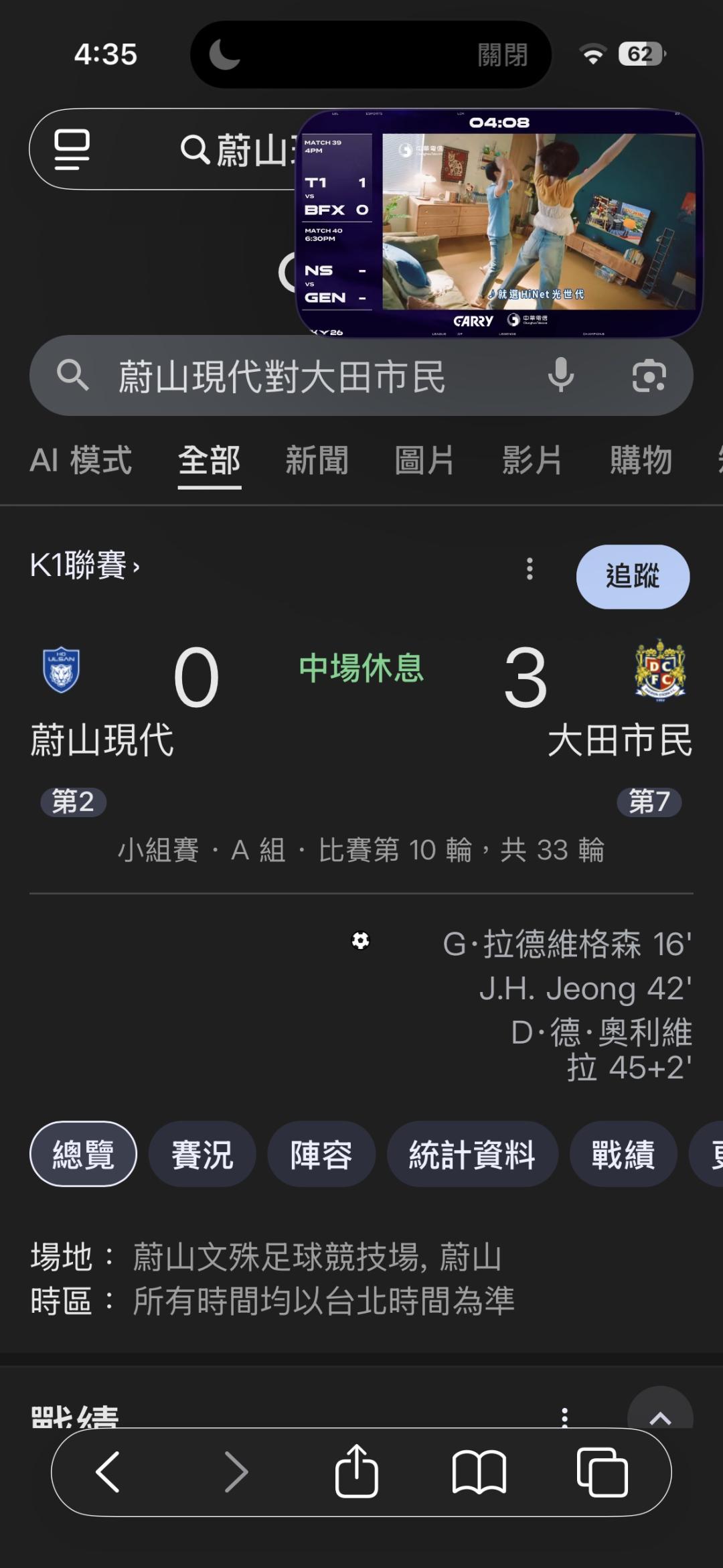Viewport: 723px width, 1568px height.
Task: Follow this match with 追蹤
Action: pos(633,577)
